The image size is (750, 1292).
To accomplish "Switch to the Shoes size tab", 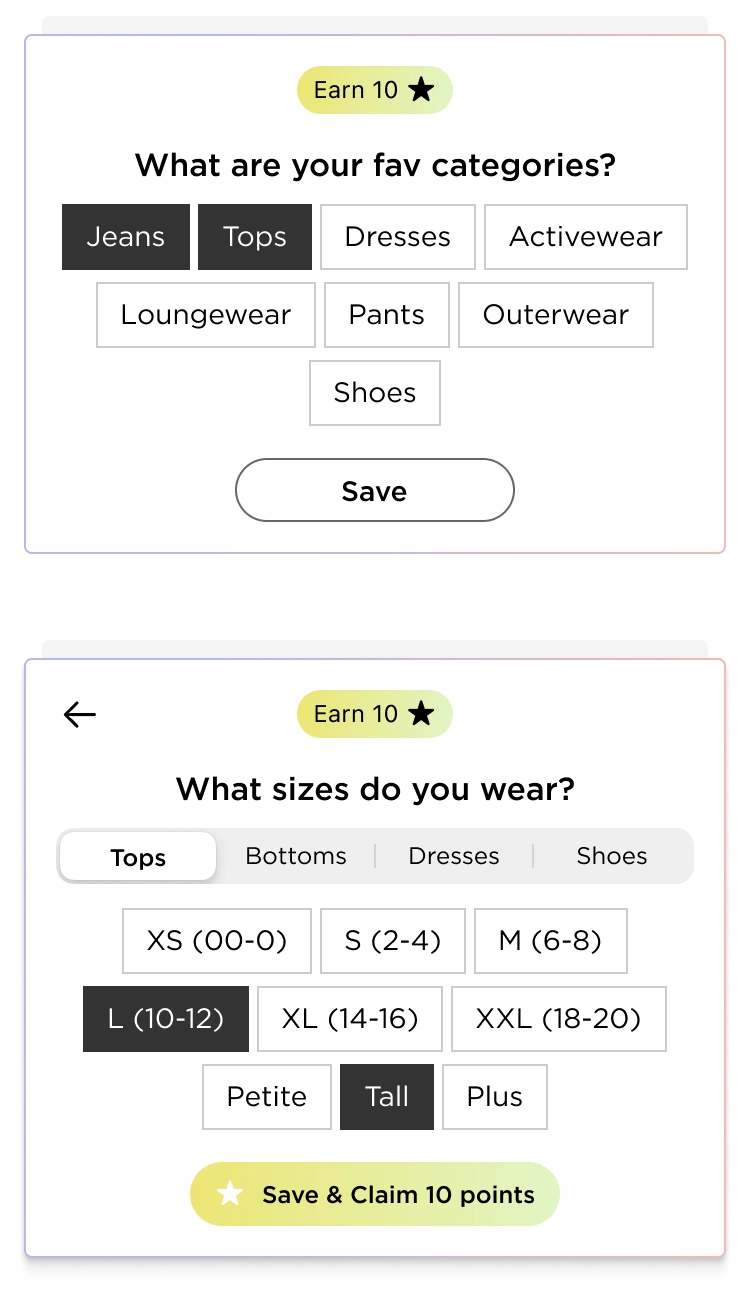I will (612, 856).
